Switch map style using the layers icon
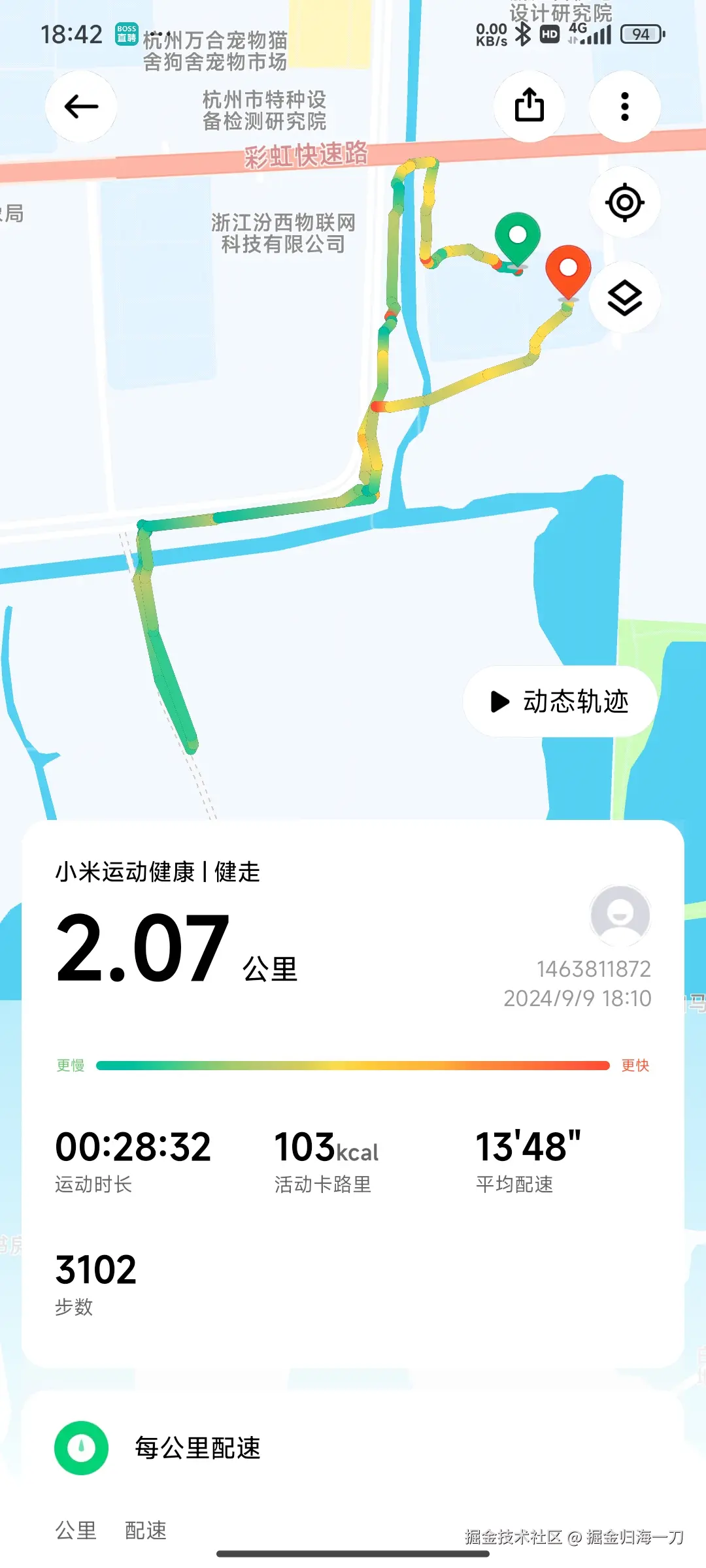706x1568 pixels. [624, 295]
